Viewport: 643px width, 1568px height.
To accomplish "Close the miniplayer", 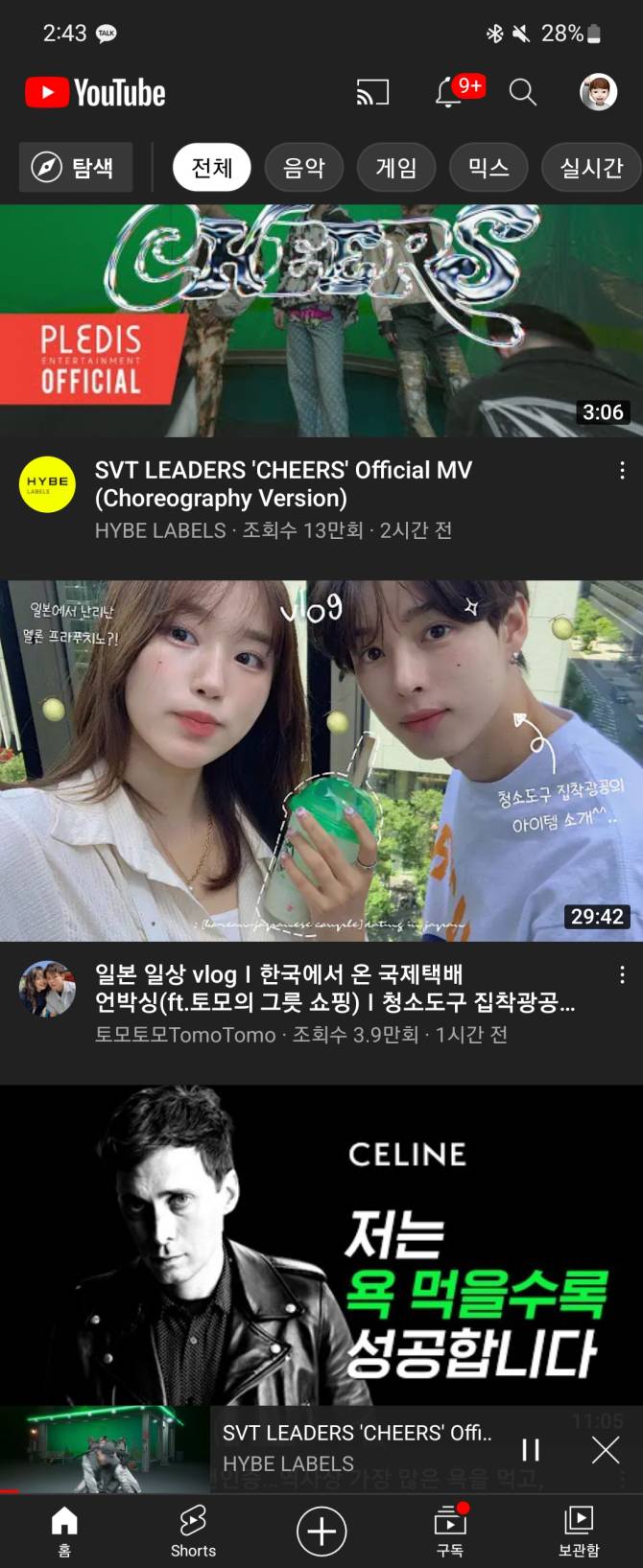I will [x=606, y=1449].
